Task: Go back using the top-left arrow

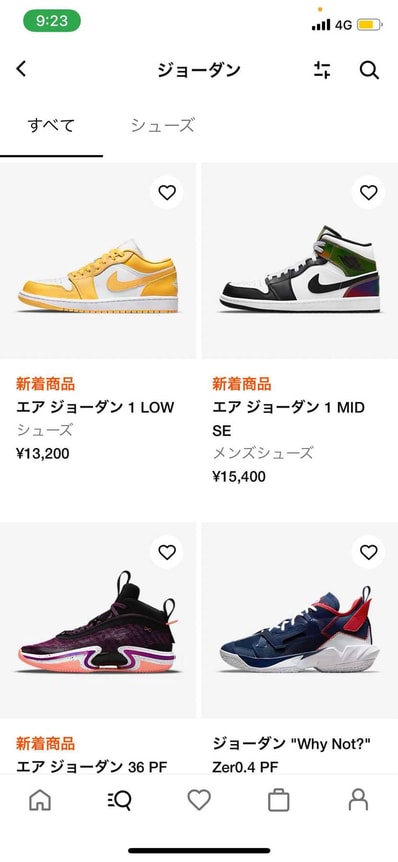Action: (x=21, y=69)
